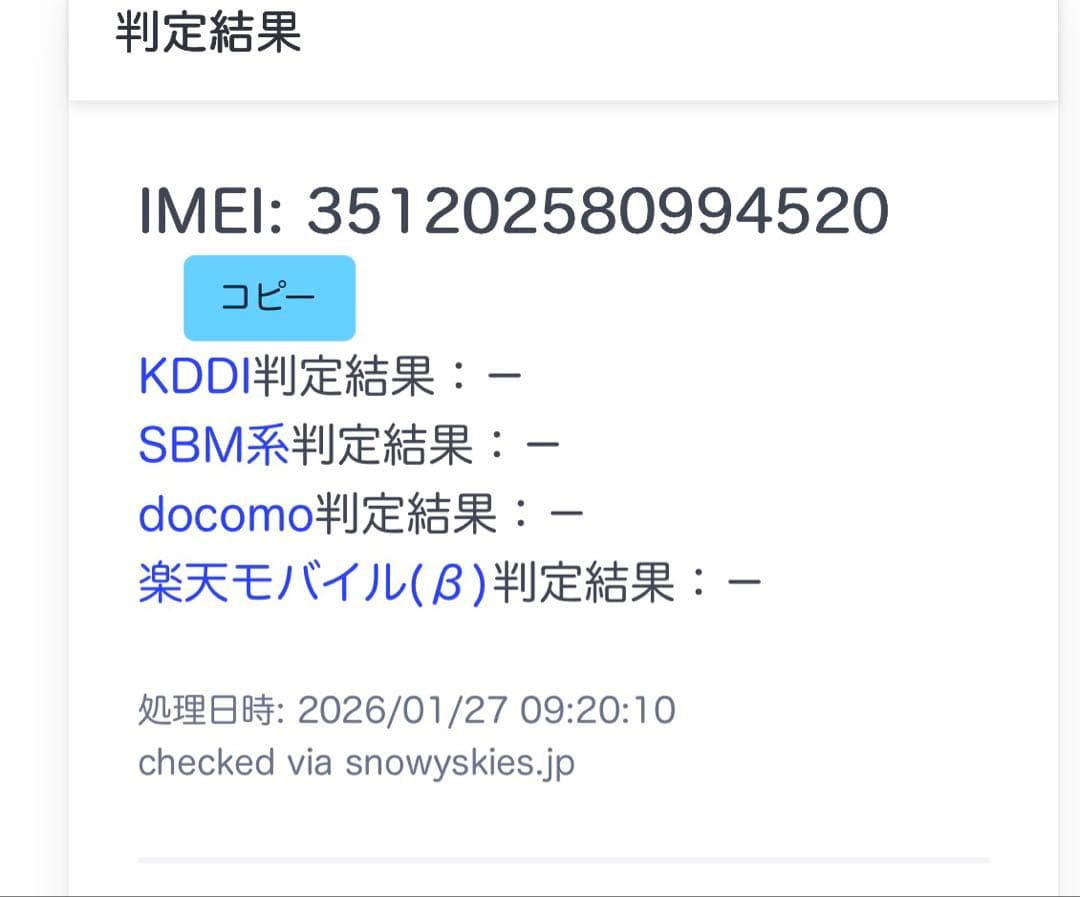
Task: Follow the docomo link
Action: coord(226,515)
